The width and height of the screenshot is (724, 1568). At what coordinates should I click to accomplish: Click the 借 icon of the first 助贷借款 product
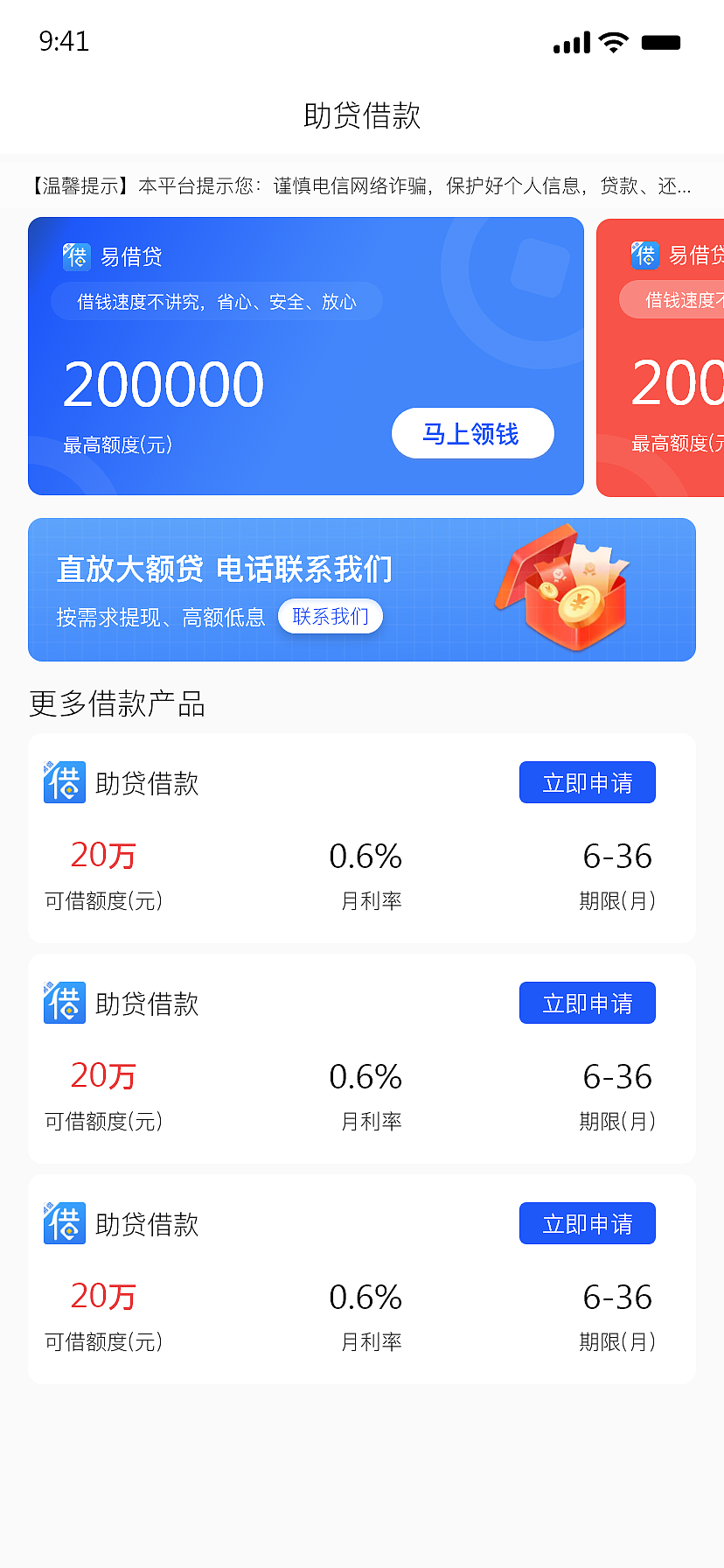click(x=65, y=782)
